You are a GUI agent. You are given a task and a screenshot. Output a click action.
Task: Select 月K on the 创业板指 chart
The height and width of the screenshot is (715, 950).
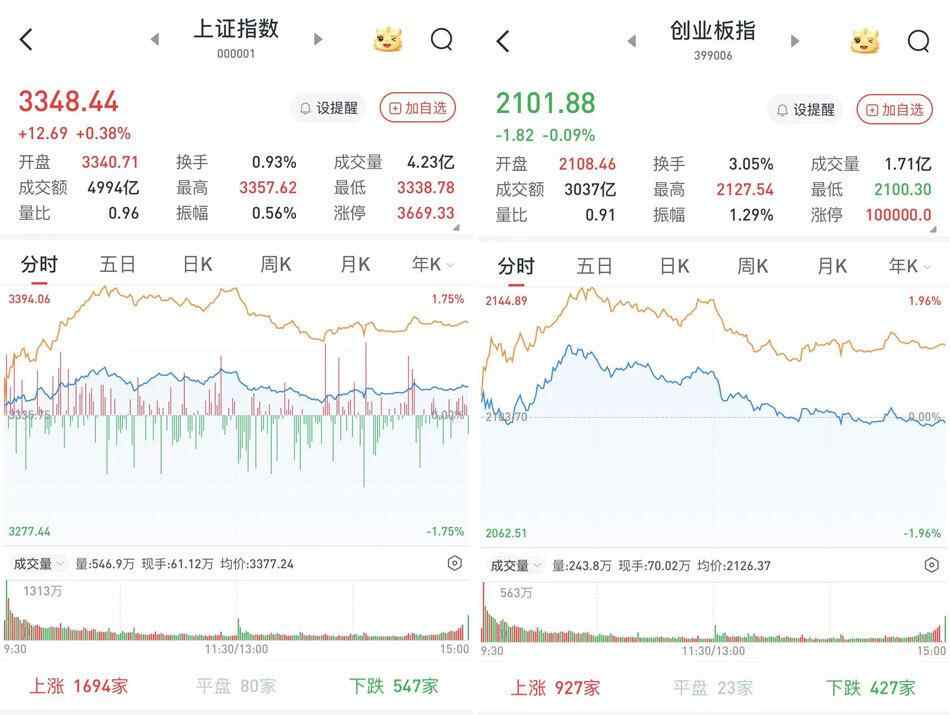pos(831,266)
